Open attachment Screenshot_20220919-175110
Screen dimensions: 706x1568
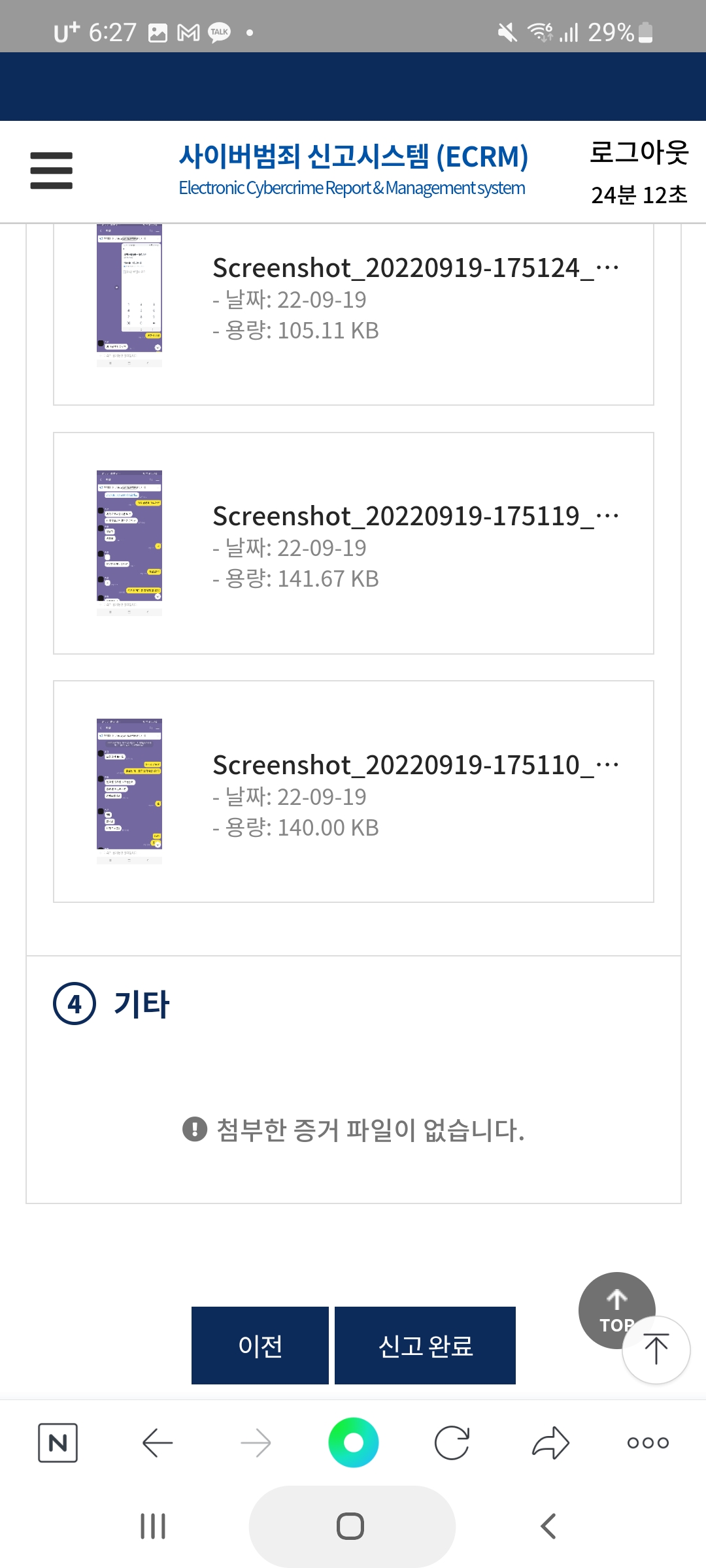(x=415, y=765)
